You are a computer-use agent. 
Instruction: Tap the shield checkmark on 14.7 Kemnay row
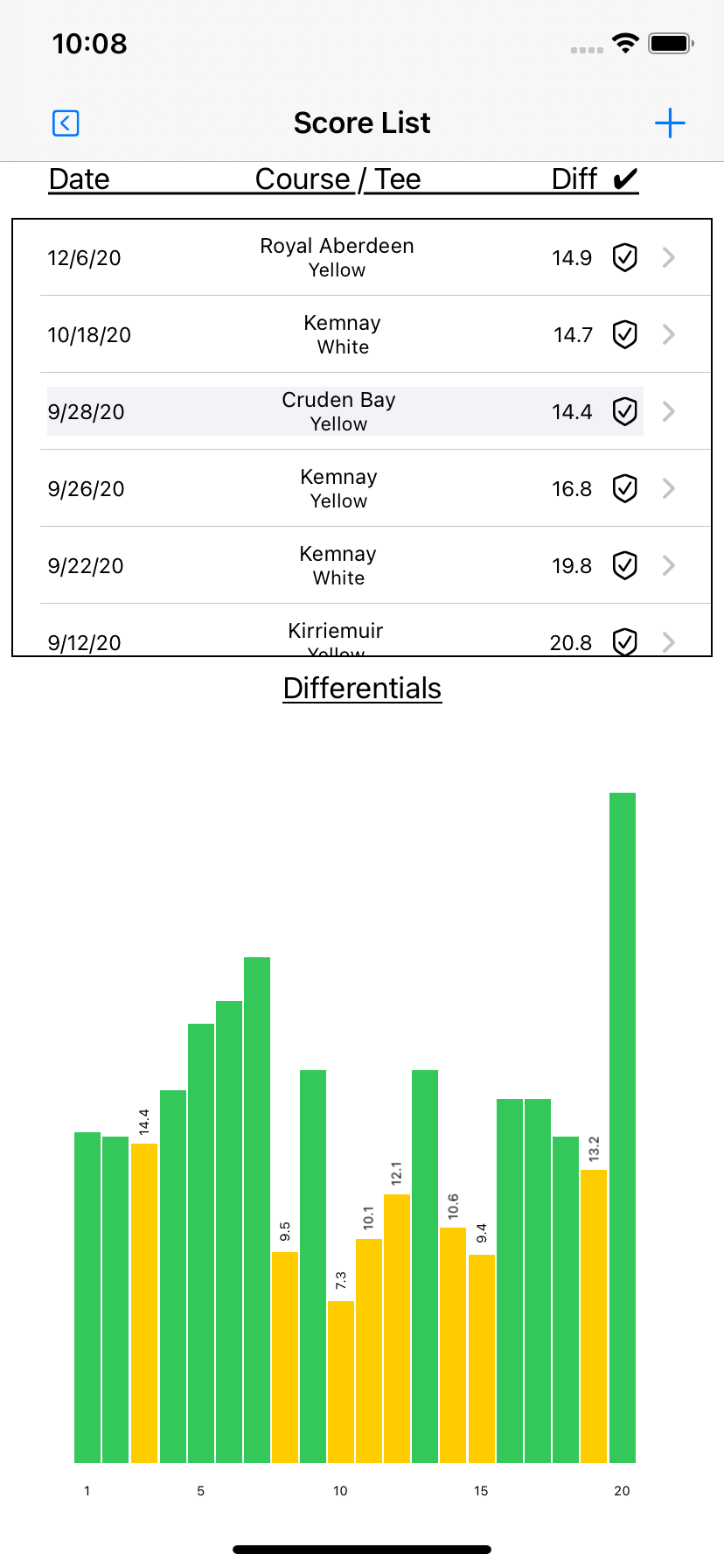tap(624, 334)
